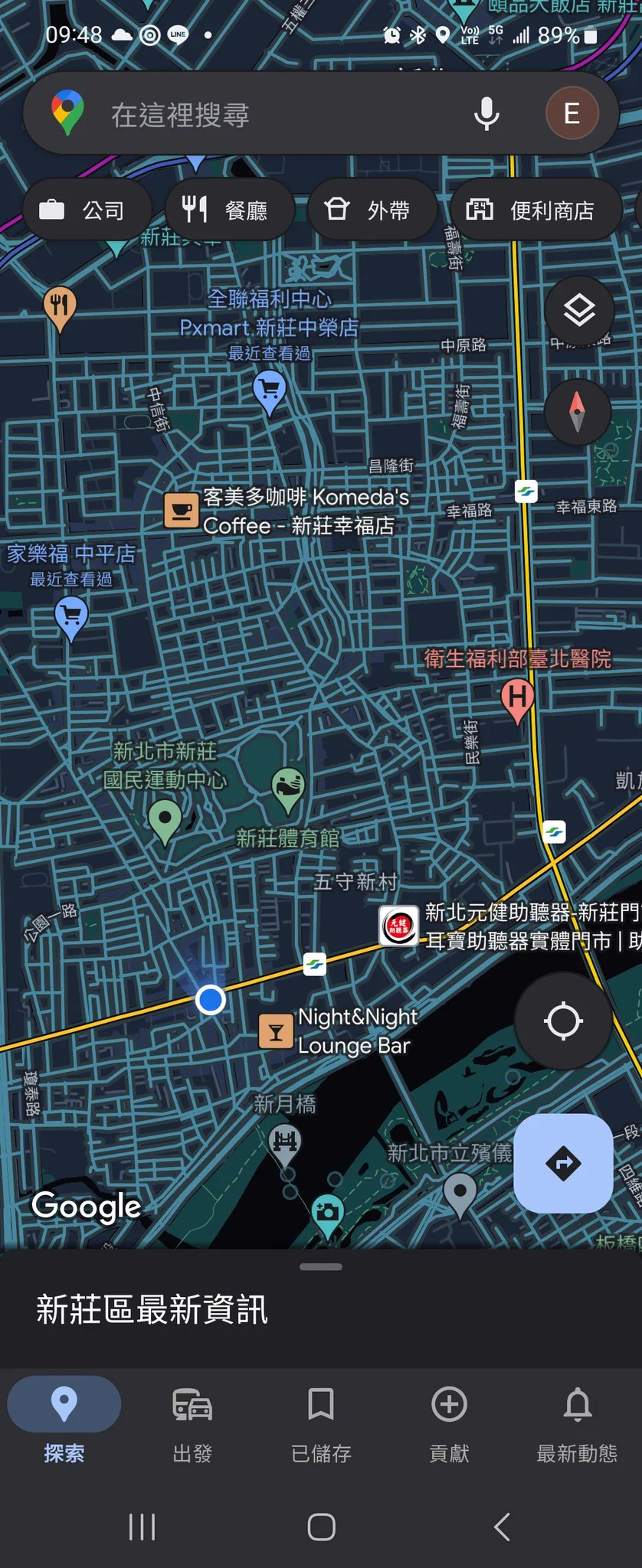Filter map by 餐廳 chip

(228, 210)
